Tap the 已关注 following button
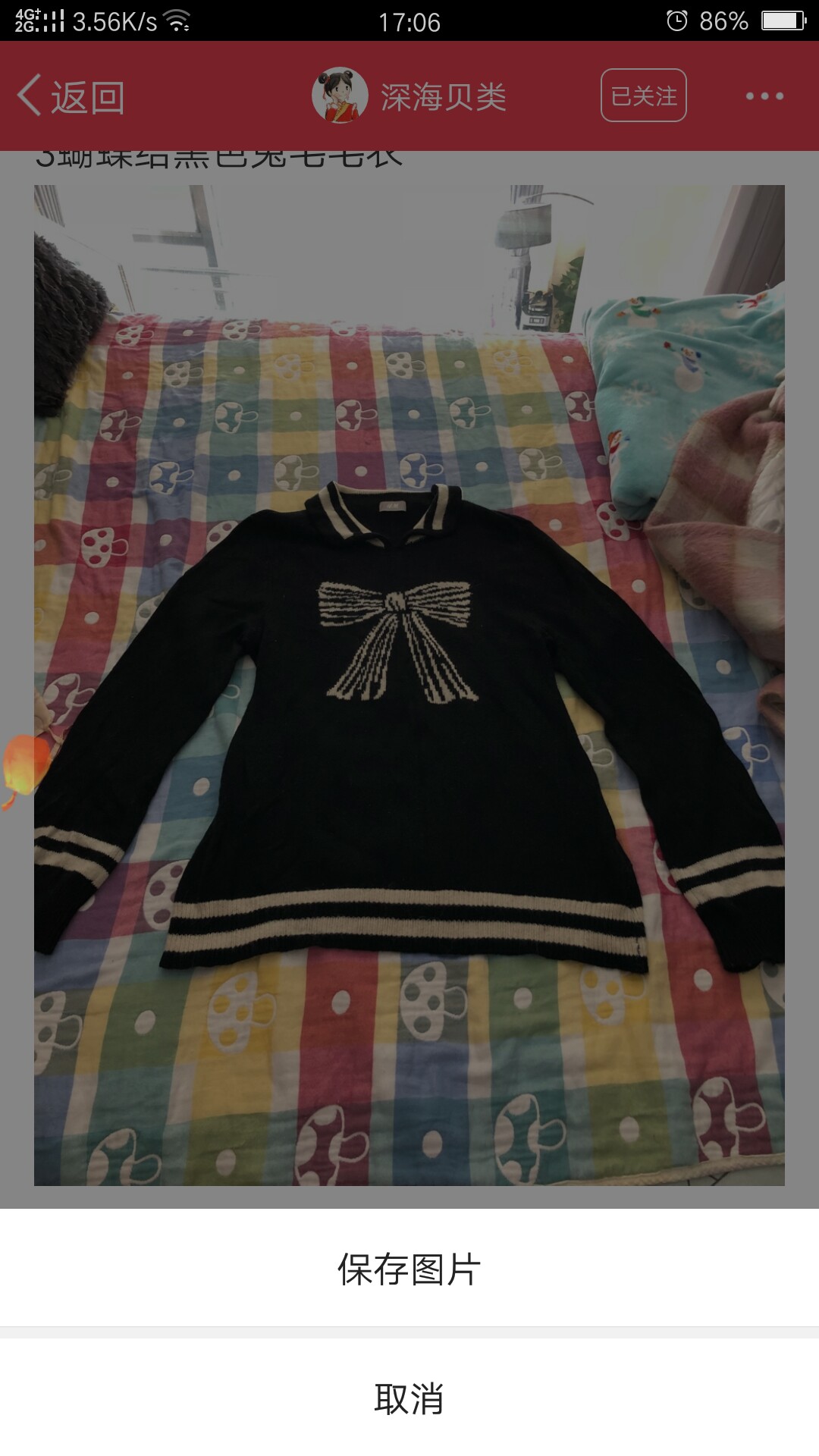This screenshot has width=819, height=1456. [644, 96]
